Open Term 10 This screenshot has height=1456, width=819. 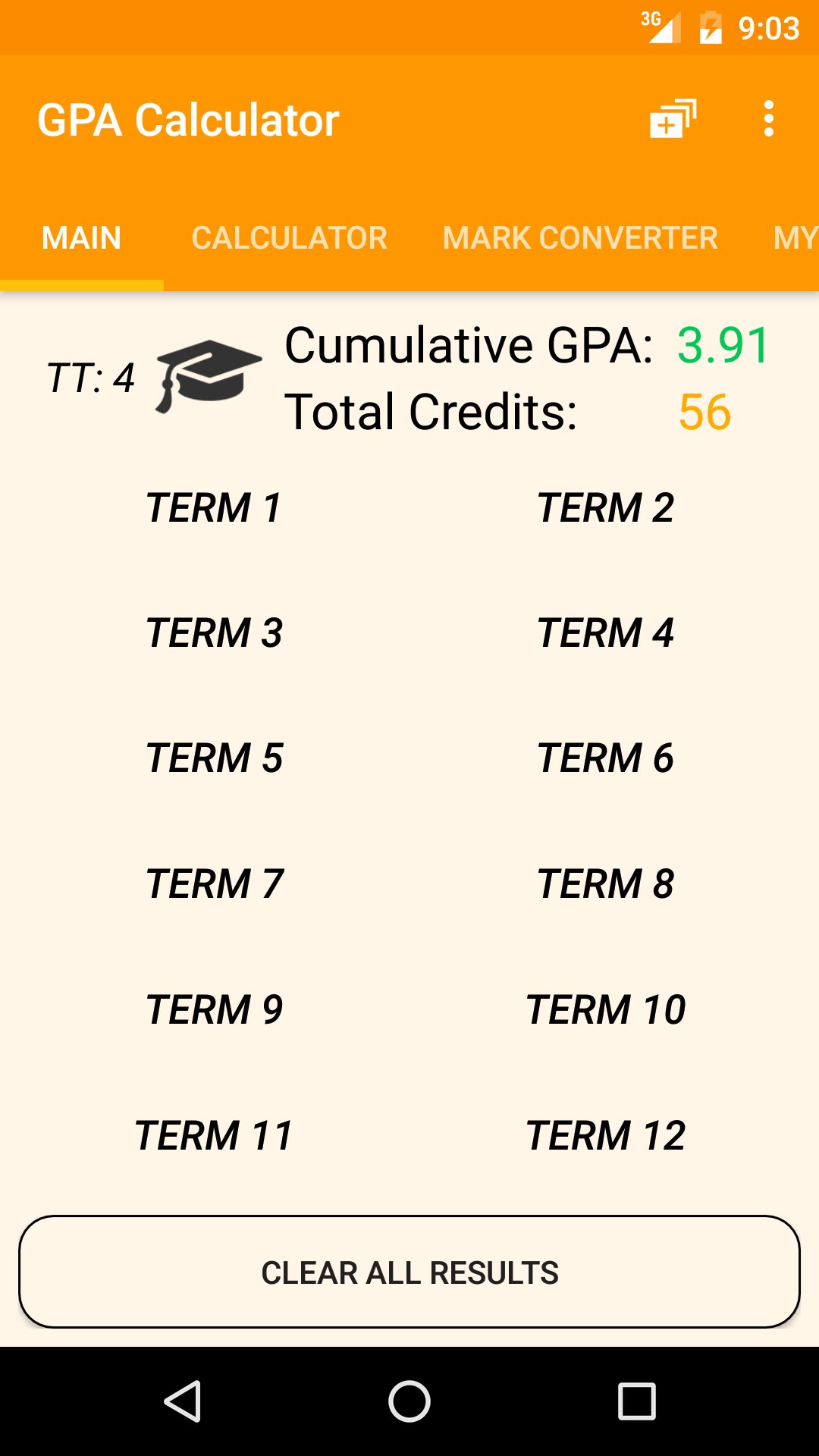pos(605,1009)
